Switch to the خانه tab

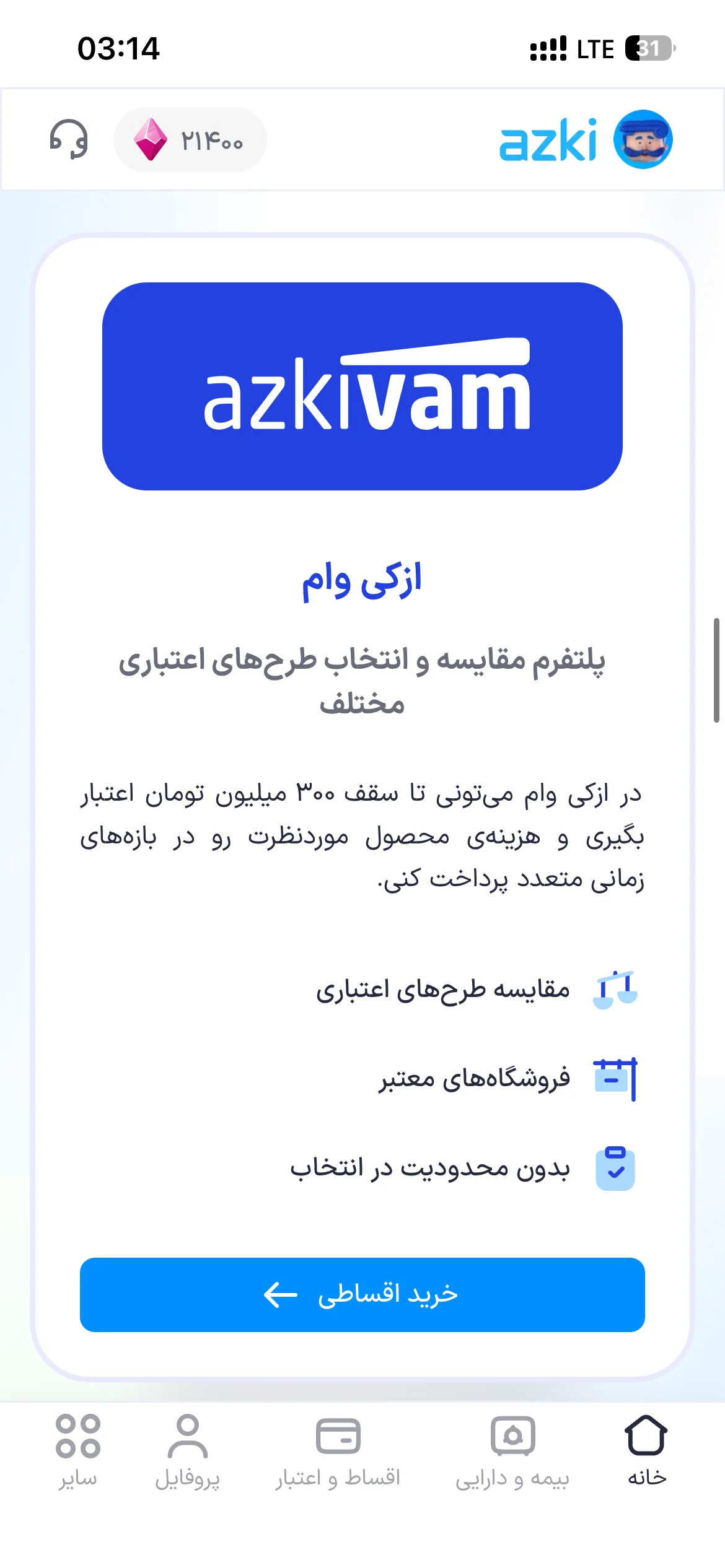click(646, 1451)
